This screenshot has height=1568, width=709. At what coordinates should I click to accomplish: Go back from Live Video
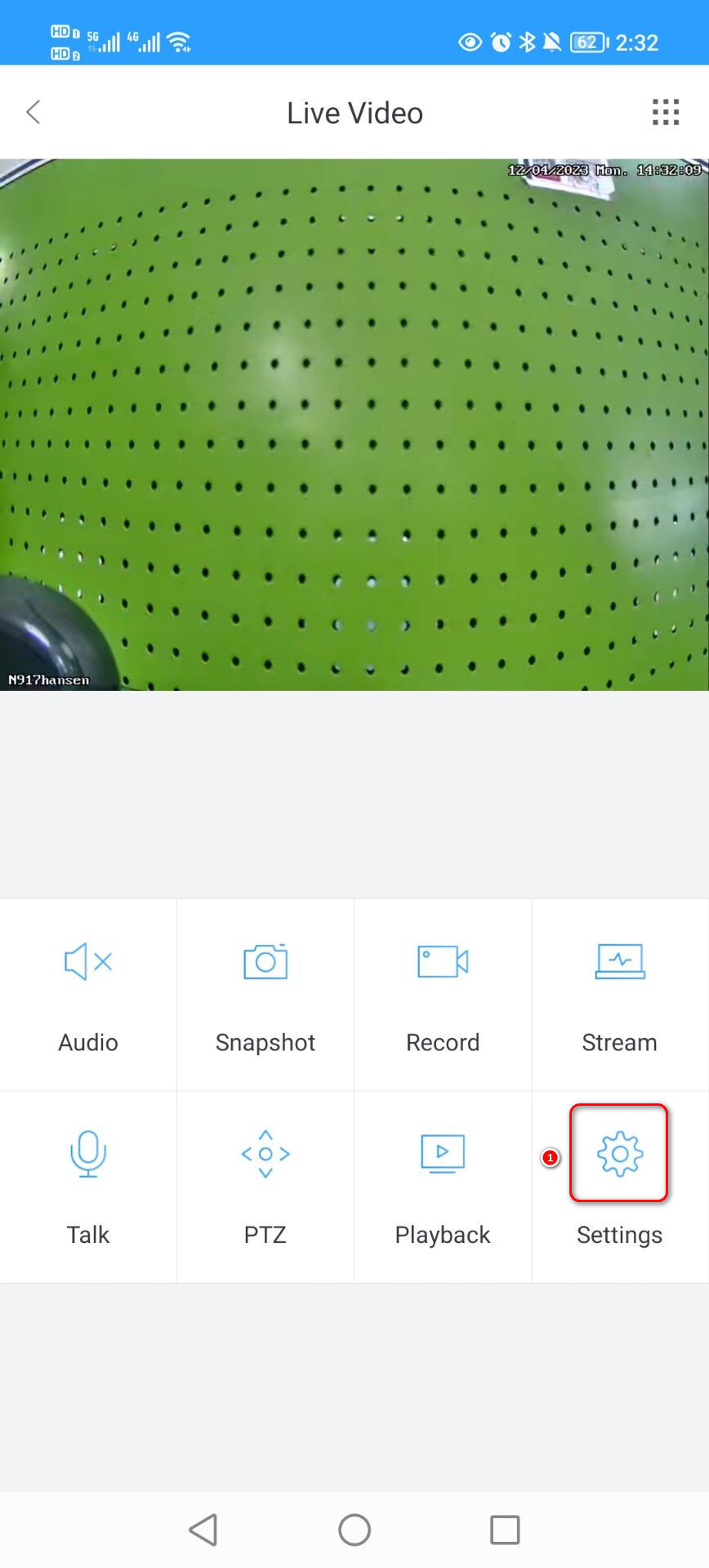[x=33, y=113]
